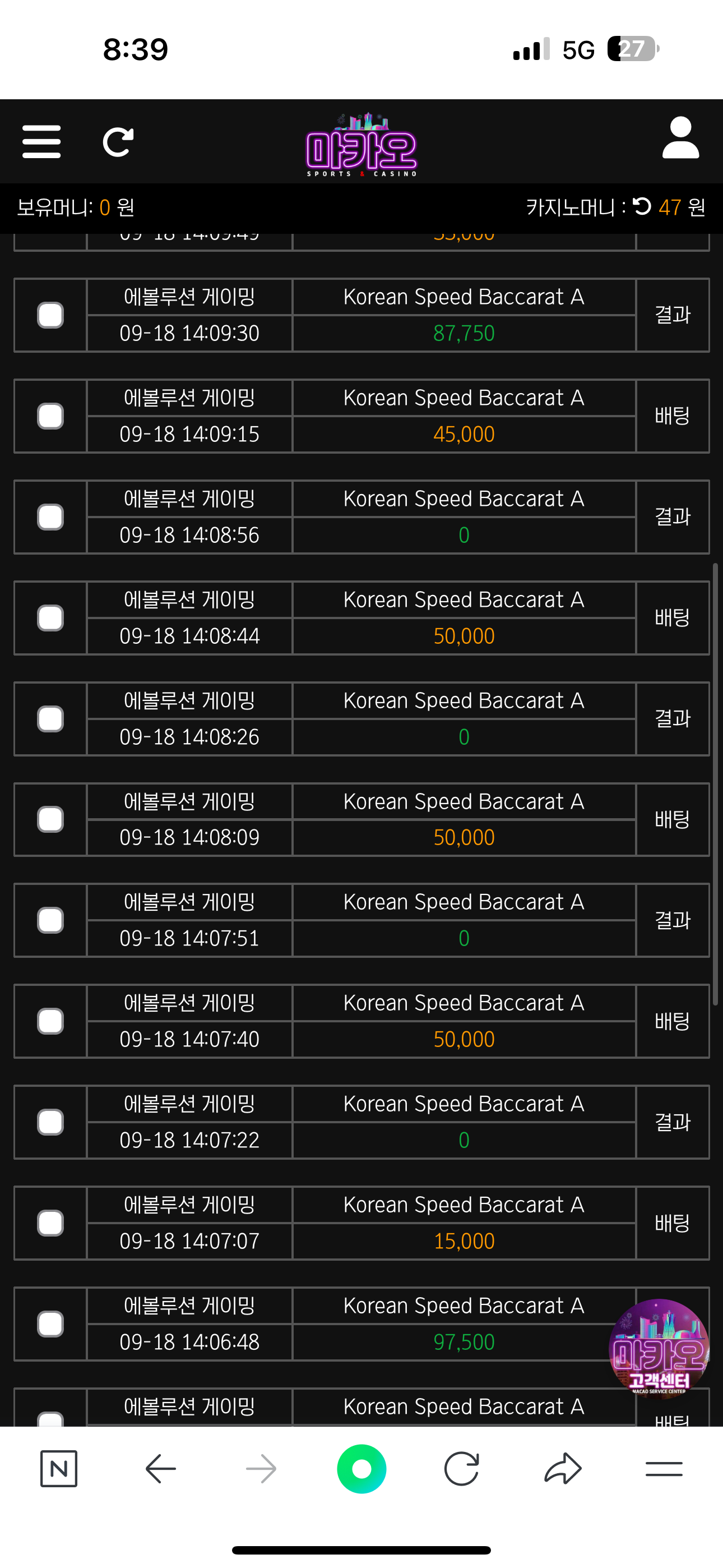723x1568 pixels.
Task: Go back to the previous browser page
Action: (161, 1469)
